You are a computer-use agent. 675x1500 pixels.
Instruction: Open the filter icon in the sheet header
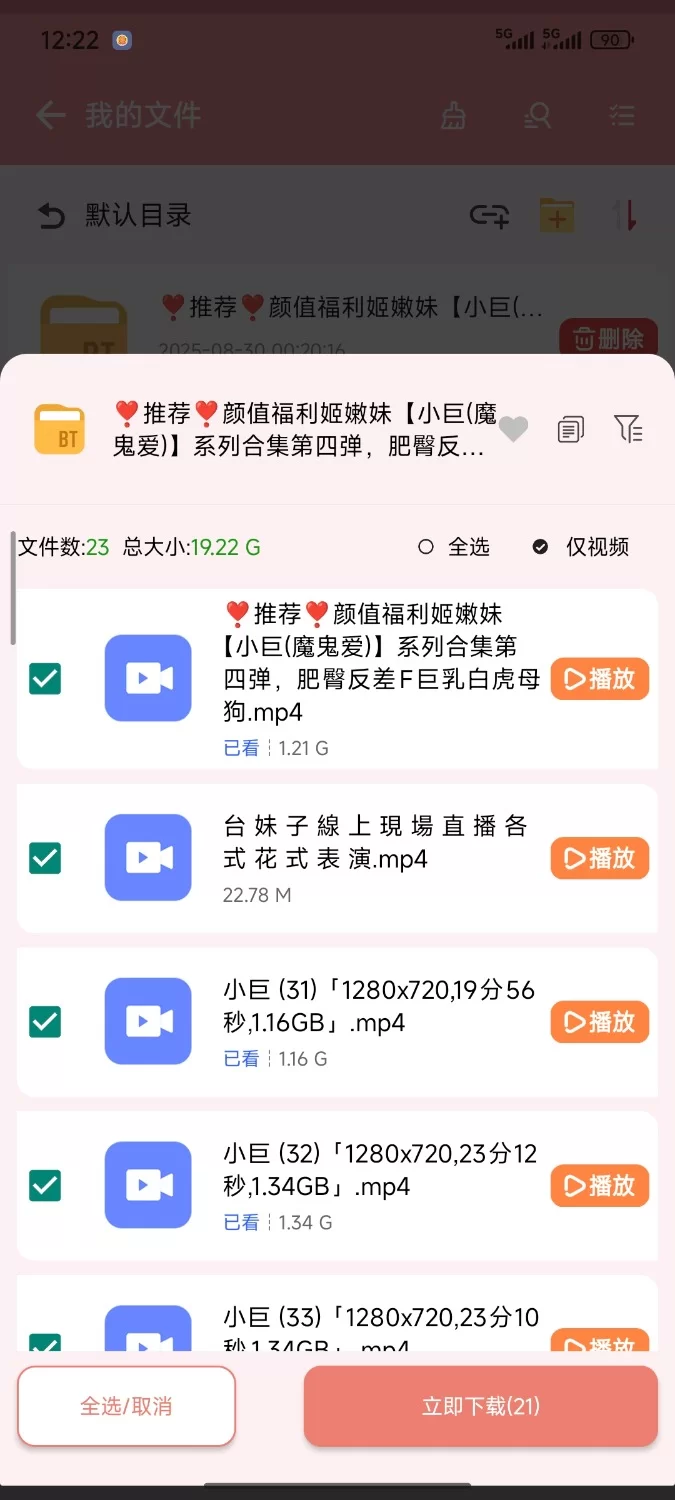pyautogui.click(x=628, y=429)
